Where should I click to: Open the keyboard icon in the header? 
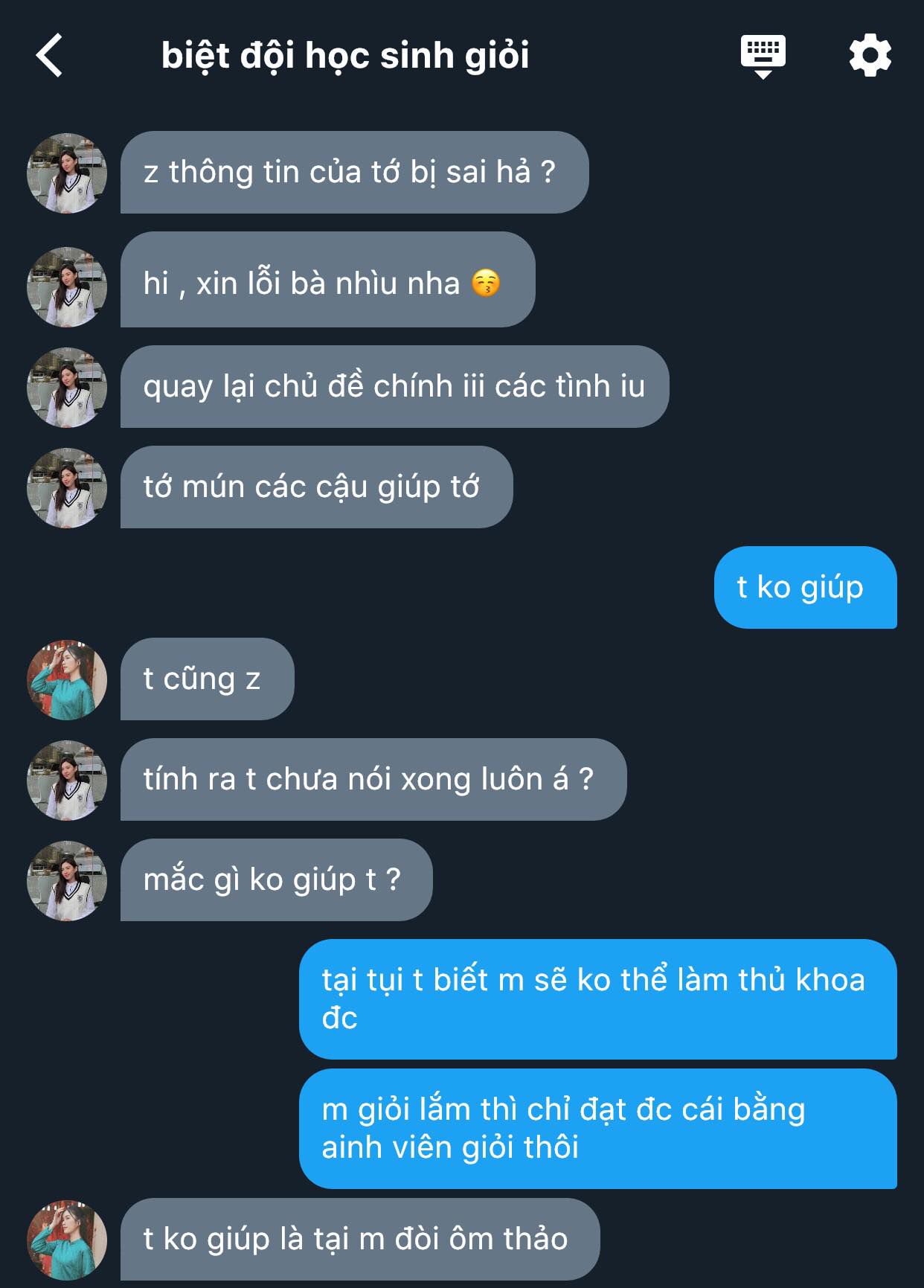click(763, 55)
